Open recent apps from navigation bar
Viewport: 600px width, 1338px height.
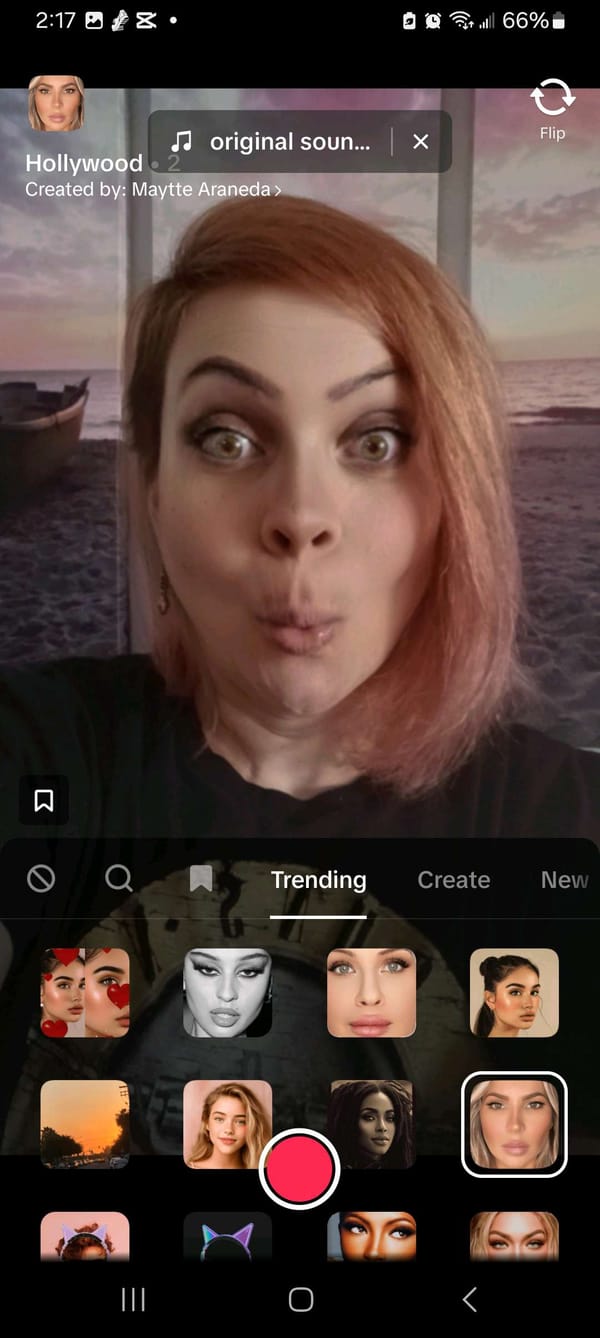coord(132,1299)
